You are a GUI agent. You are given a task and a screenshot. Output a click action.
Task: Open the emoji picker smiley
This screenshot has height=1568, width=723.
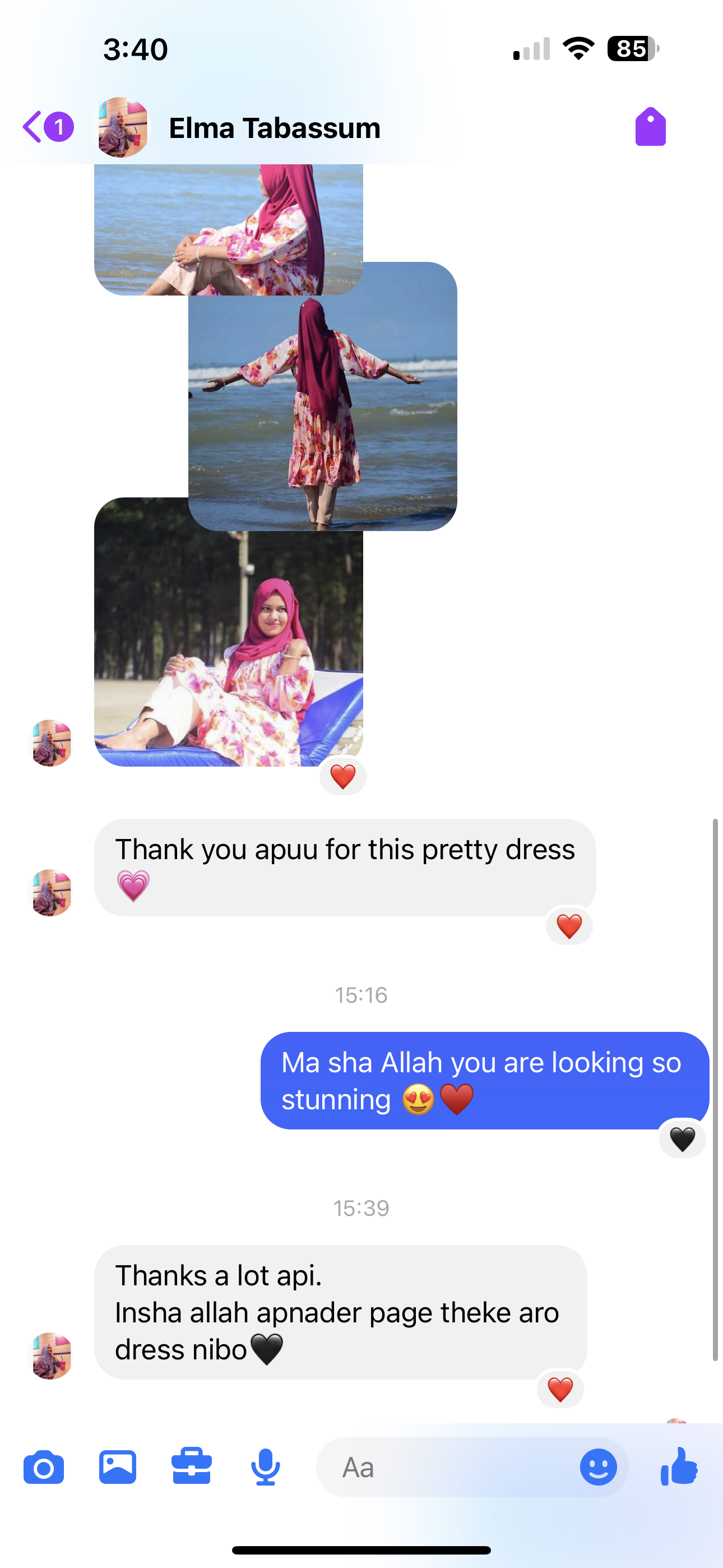[x=597, y=1467]
